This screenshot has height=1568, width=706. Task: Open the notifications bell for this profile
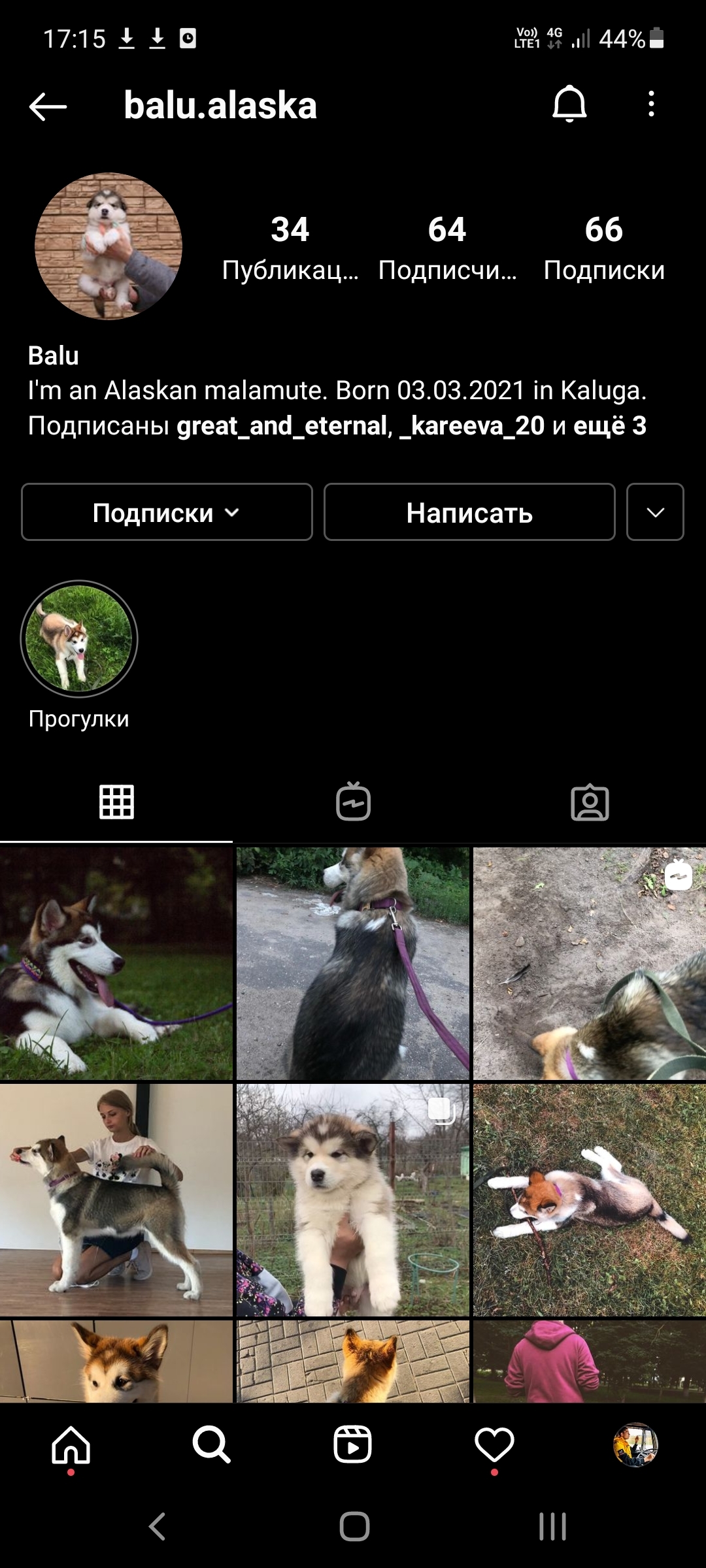click(x=569, y=105)
